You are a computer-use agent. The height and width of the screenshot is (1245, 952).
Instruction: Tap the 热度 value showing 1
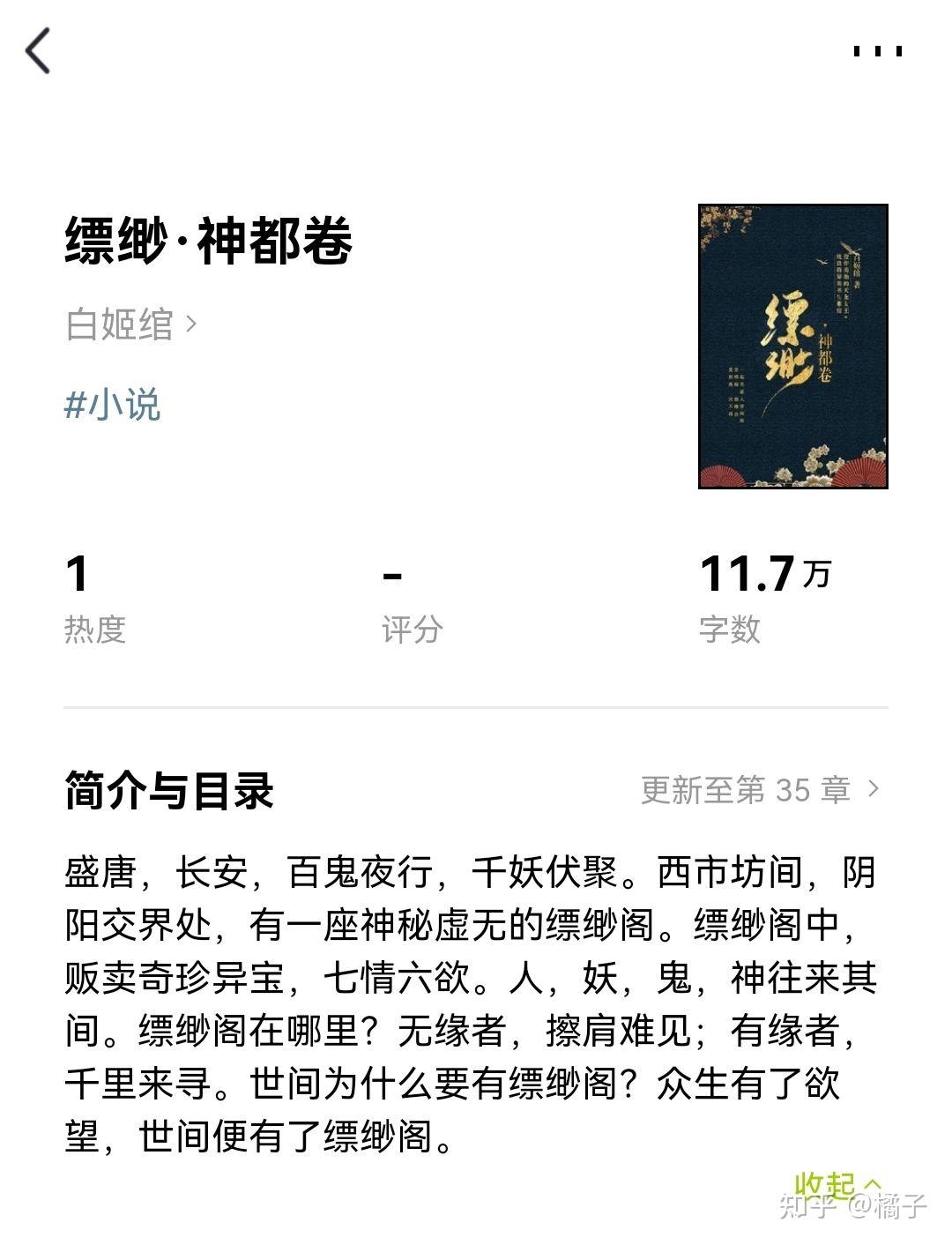[x=75, y=574]
